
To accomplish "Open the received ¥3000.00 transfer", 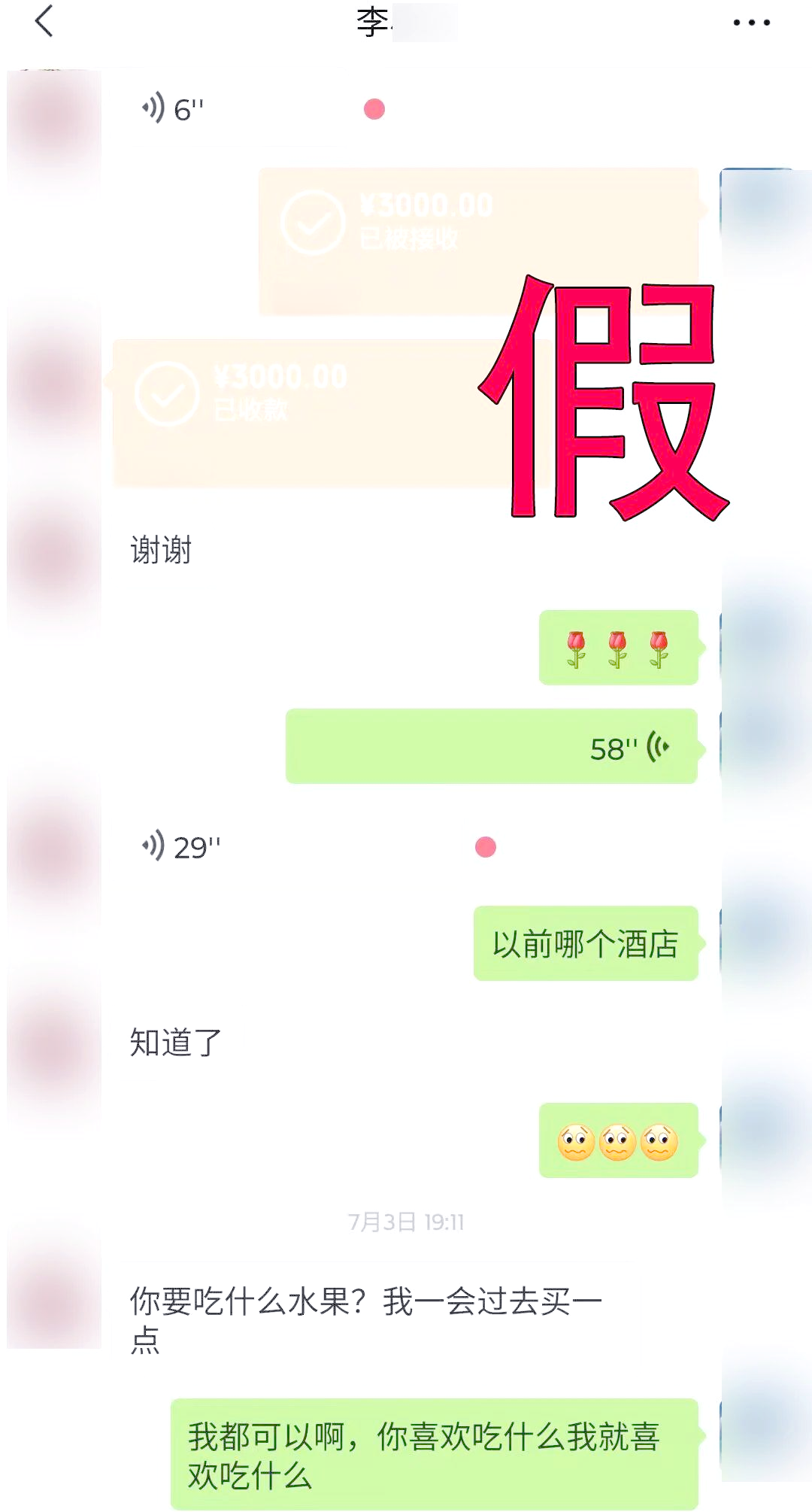I will pyautogui.click(x=301, y=413).
